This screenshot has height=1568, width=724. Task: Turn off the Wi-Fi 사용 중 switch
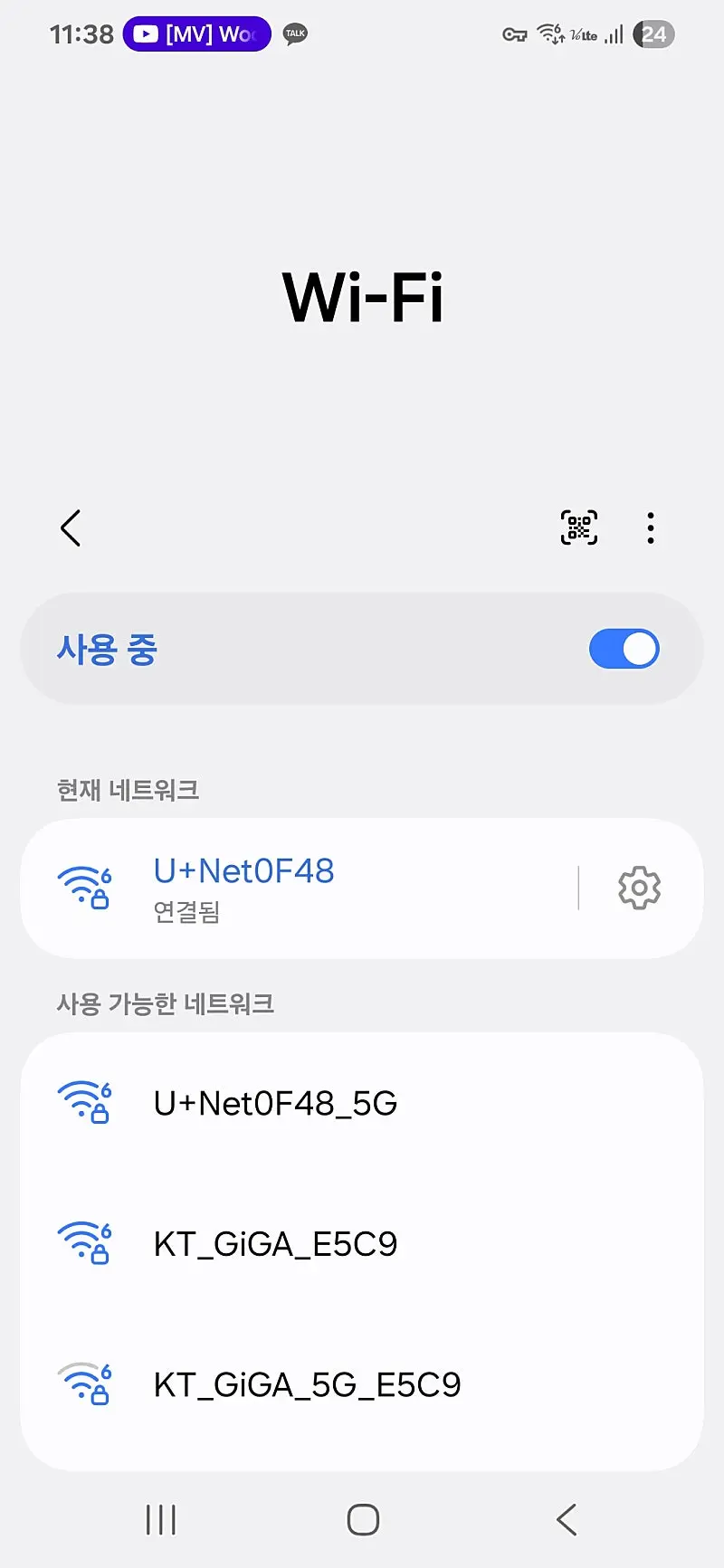pyautogui.click(x=624, y=649)
